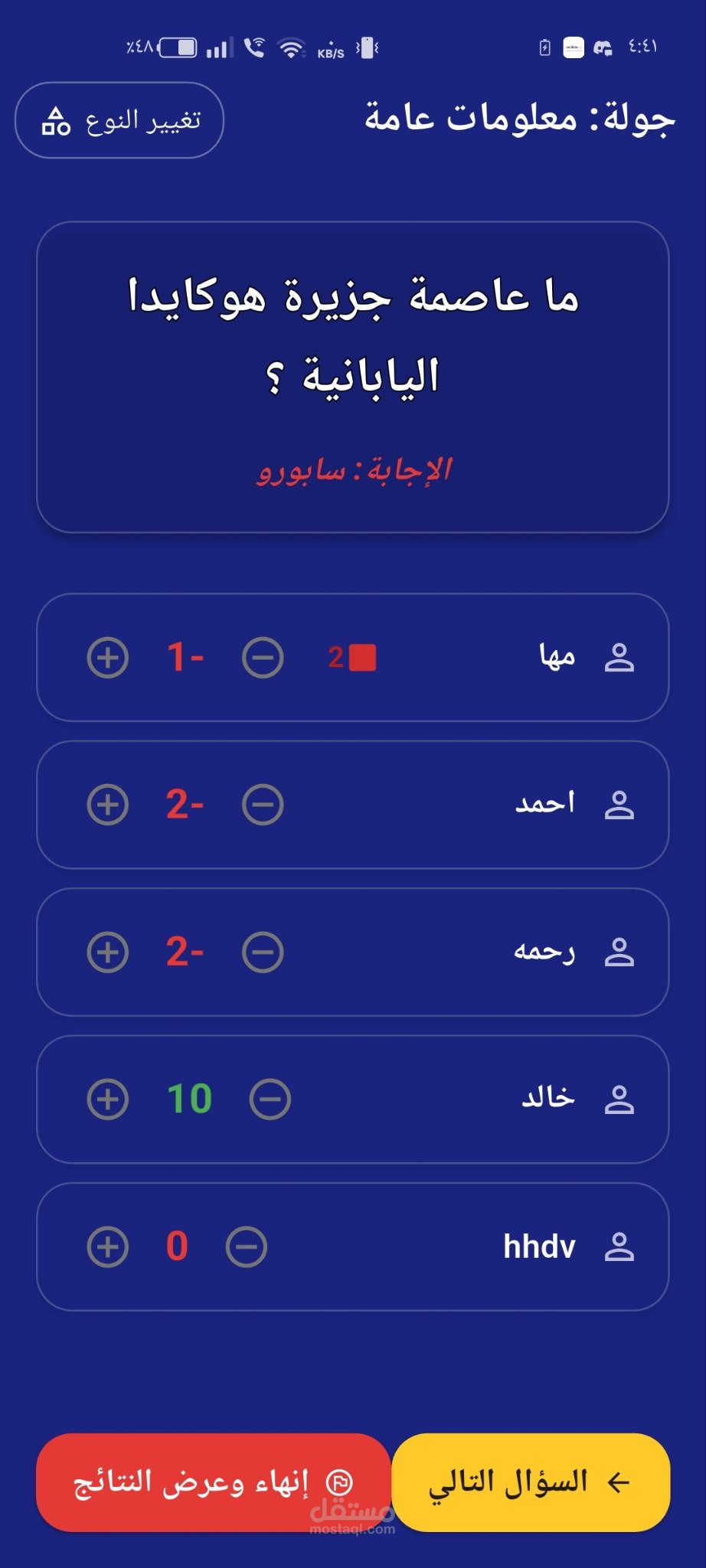Increase خالد's score

point(108,1099)
